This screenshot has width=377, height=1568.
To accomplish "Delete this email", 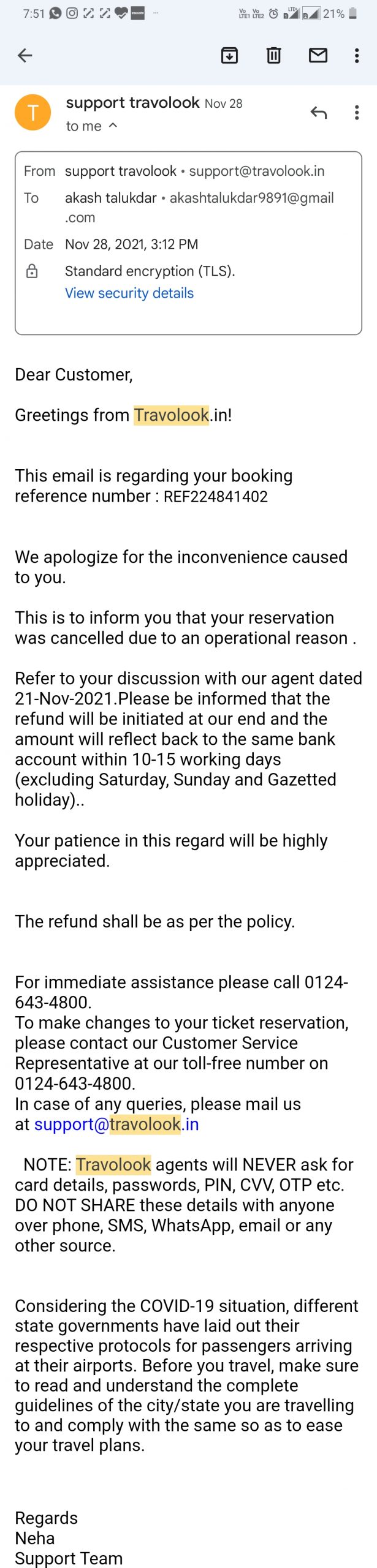I will (273, 56).
